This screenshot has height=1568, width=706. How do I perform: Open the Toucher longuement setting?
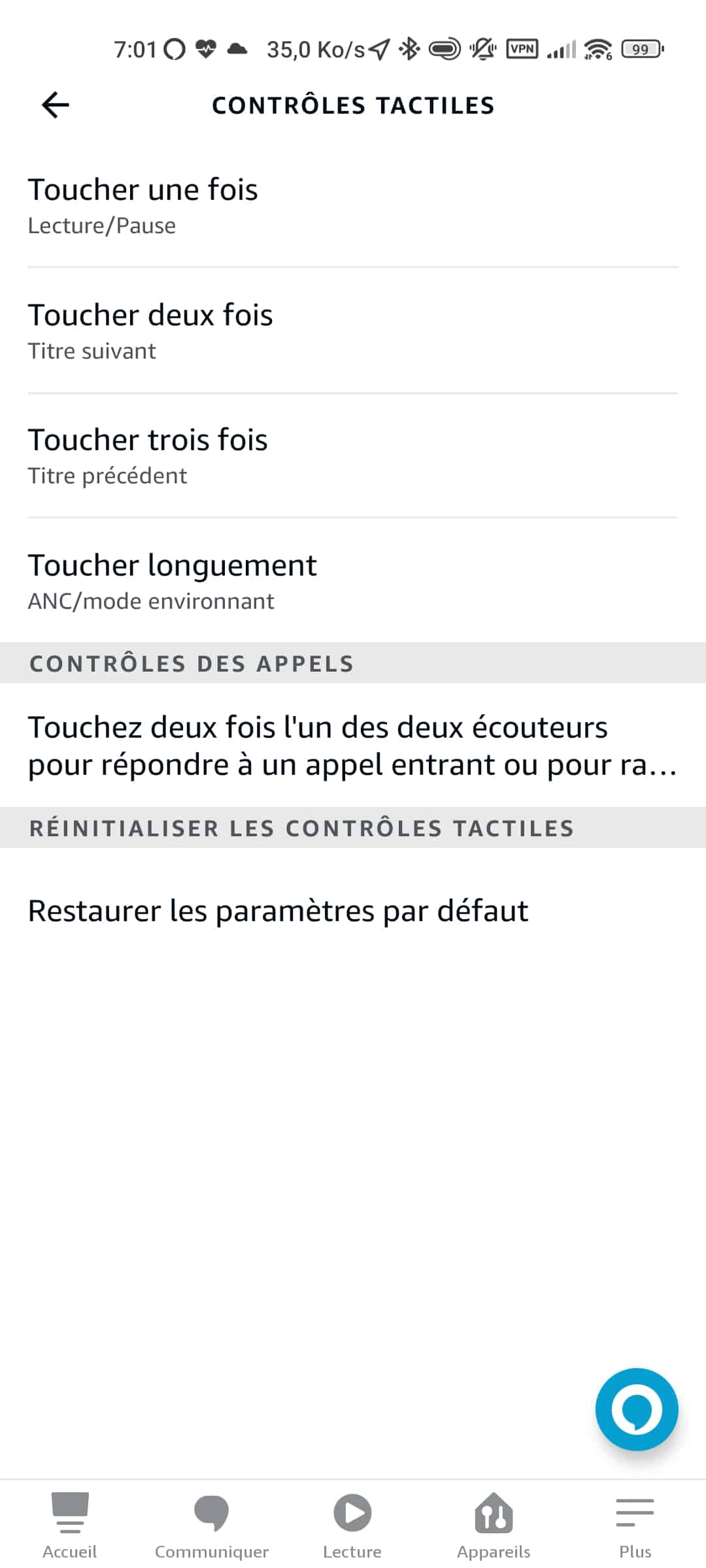click(353, 581)
